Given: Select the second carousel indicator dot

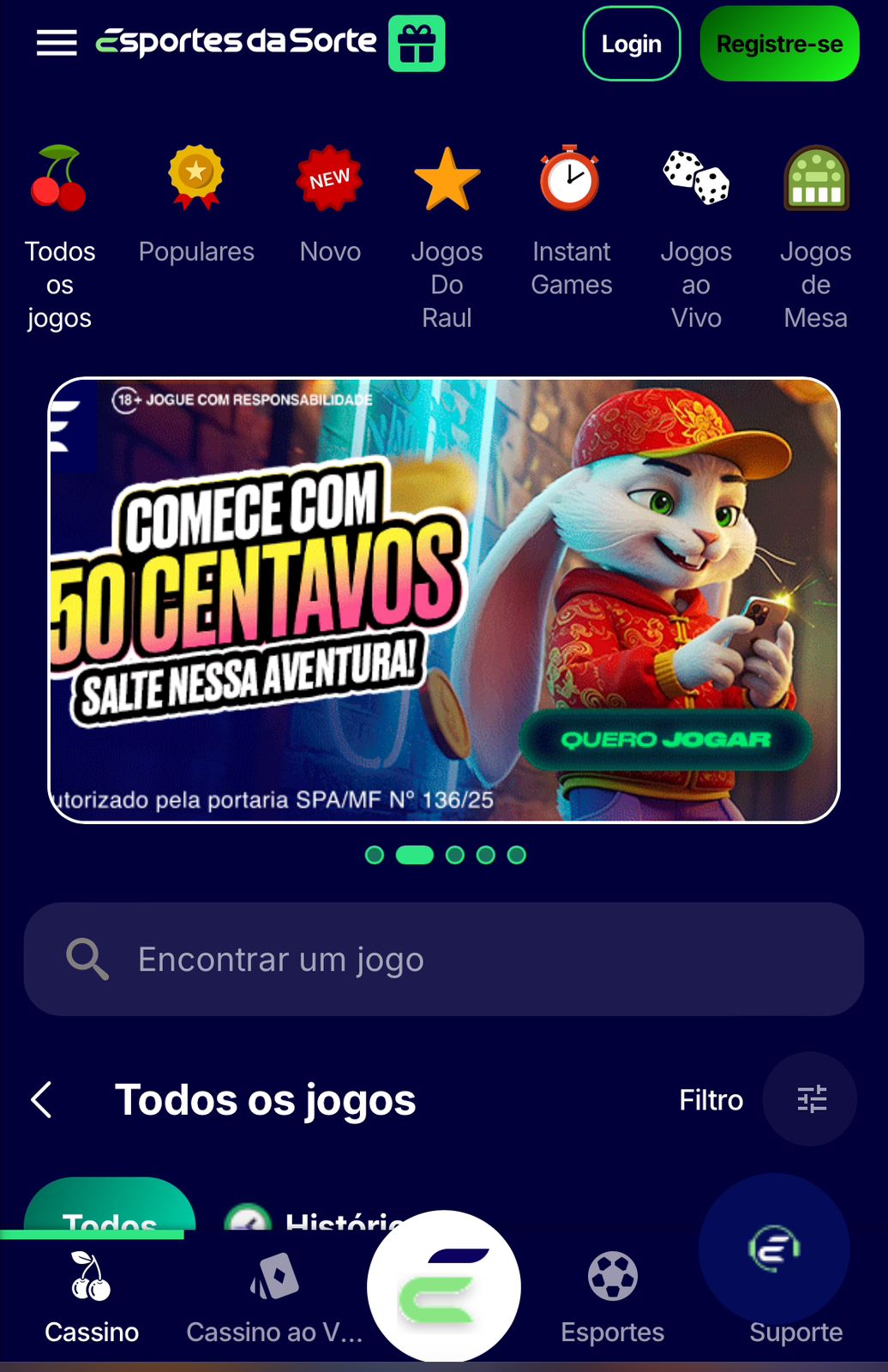Looking at the screenshot, I should tap(415, 854).
